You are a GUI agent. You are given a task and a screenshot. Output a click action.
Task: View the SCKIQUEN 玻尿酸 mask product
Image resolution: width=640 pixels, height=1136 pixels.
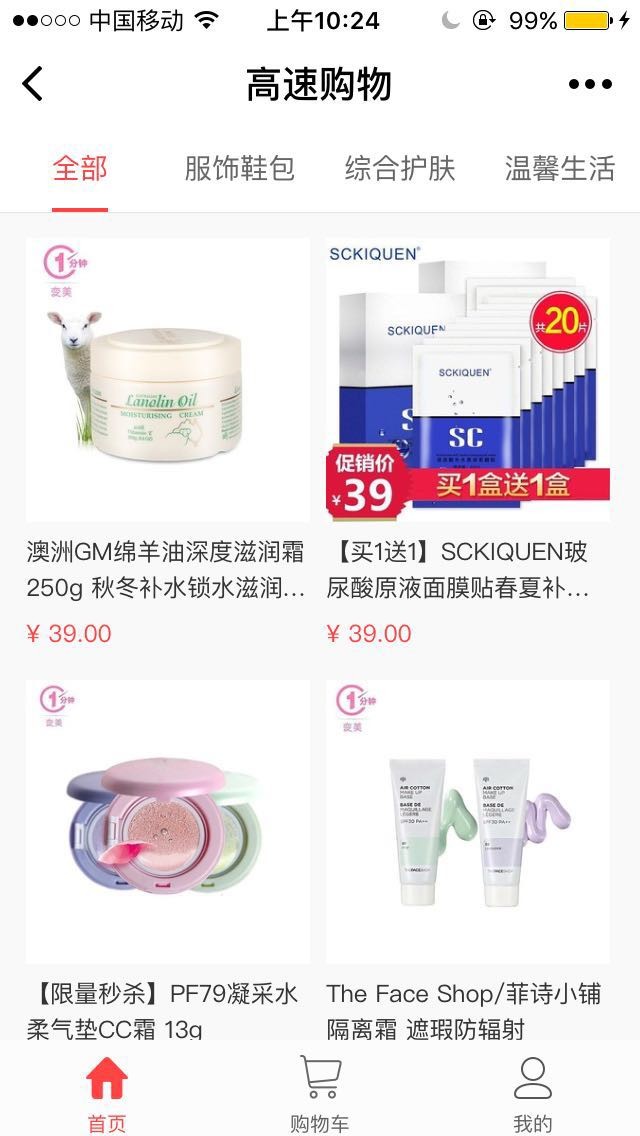[x=468, y=380]
